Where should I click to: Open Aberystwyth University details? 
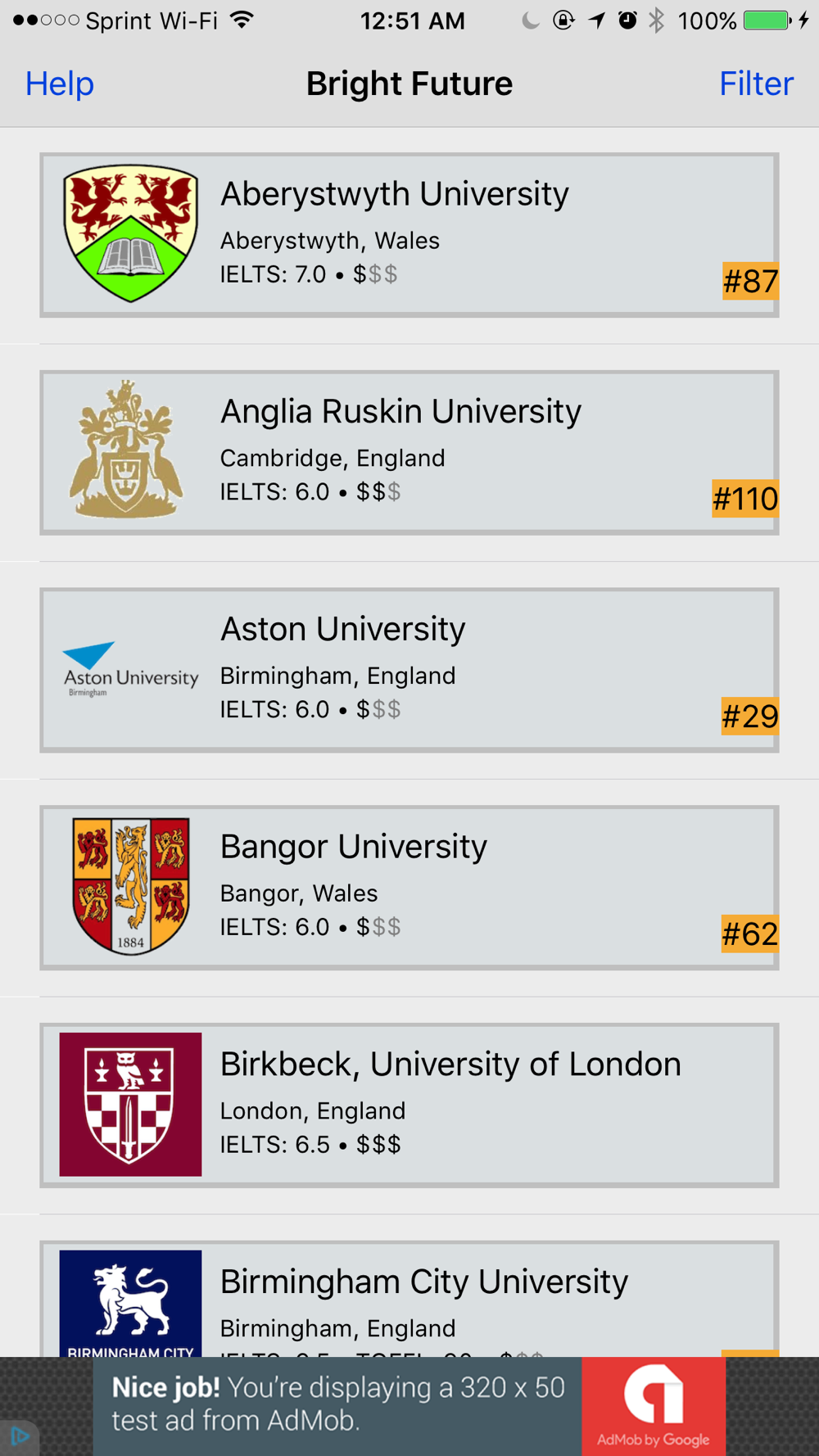coord(409,235)
